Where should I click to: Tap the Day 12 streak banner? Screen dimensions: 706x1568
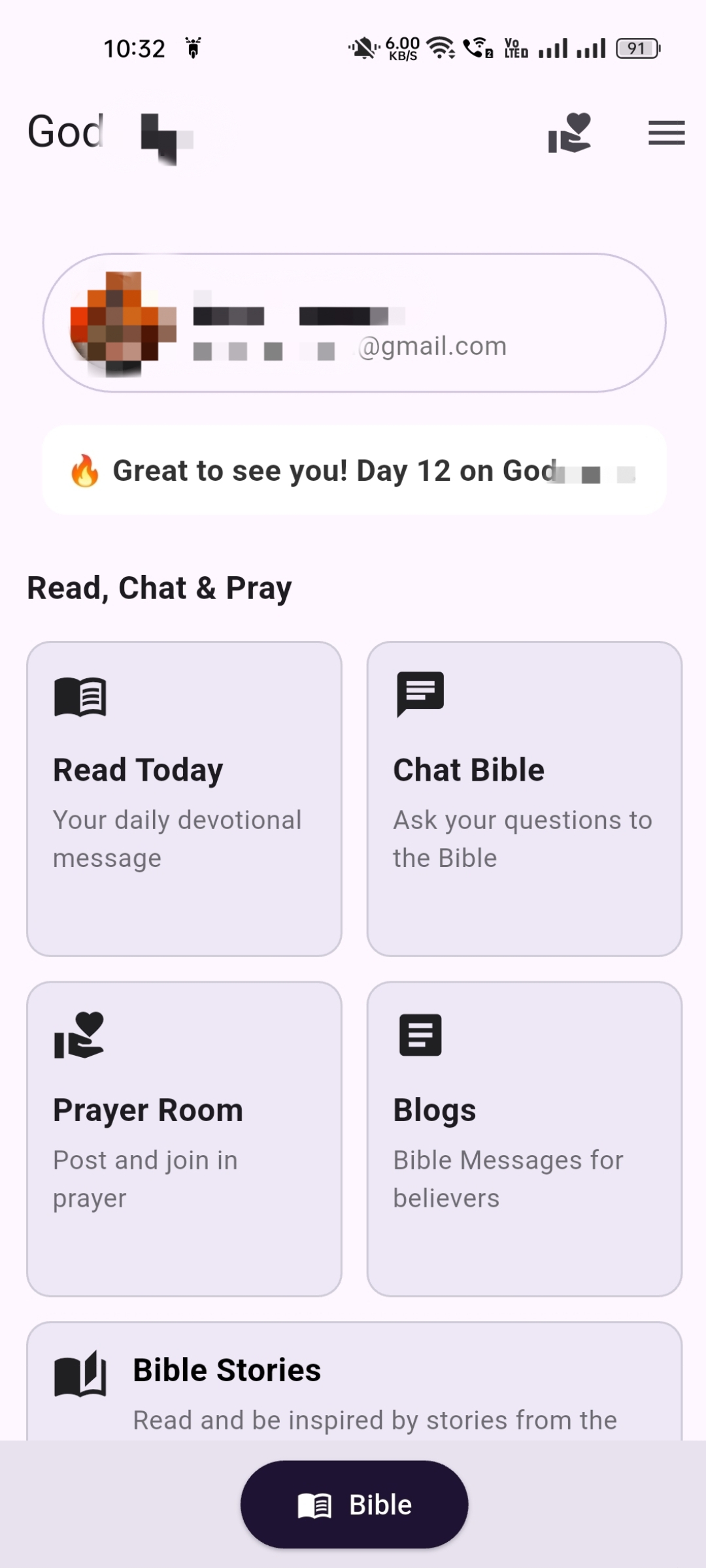[x=354, y=470]
